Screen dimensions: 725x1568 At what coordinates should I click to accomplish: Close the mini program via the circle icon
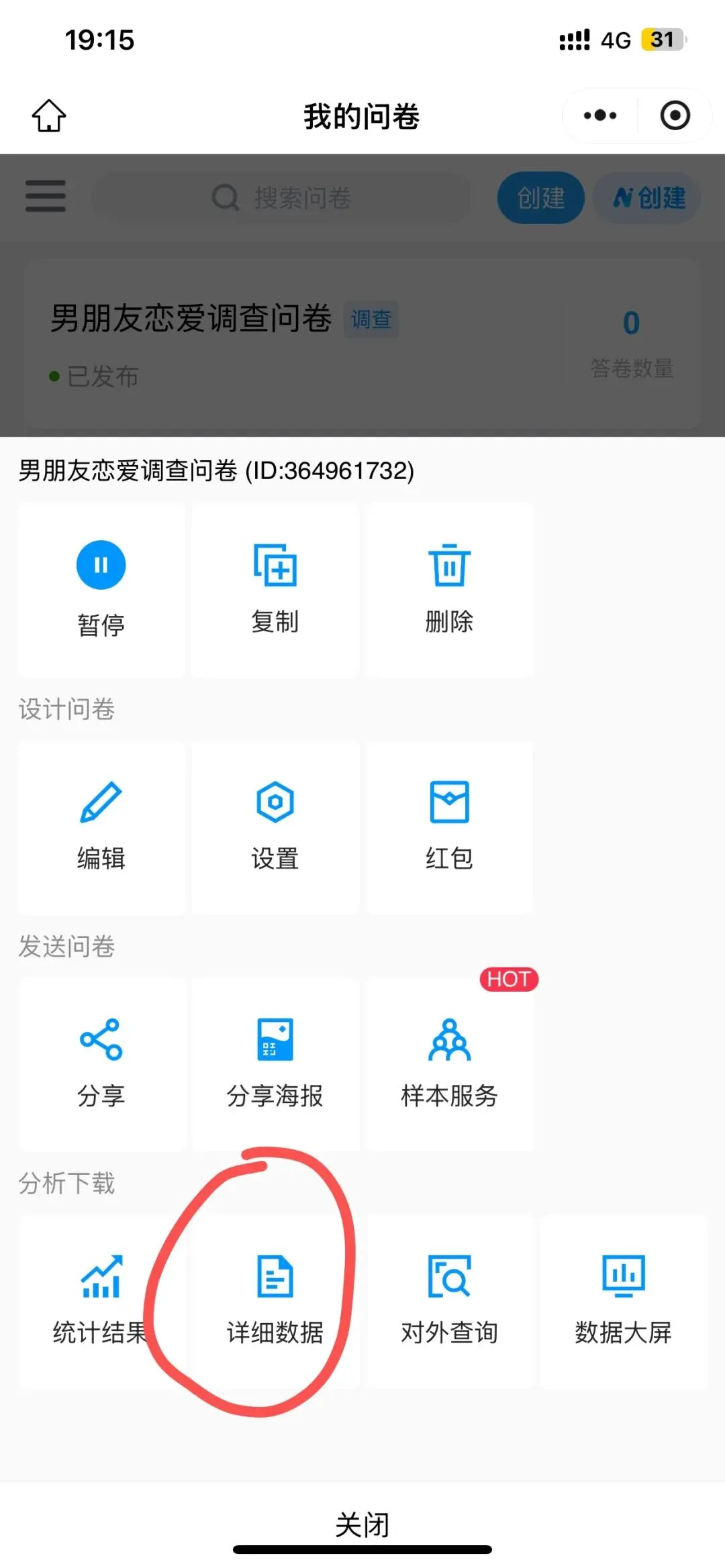(675, 115)
